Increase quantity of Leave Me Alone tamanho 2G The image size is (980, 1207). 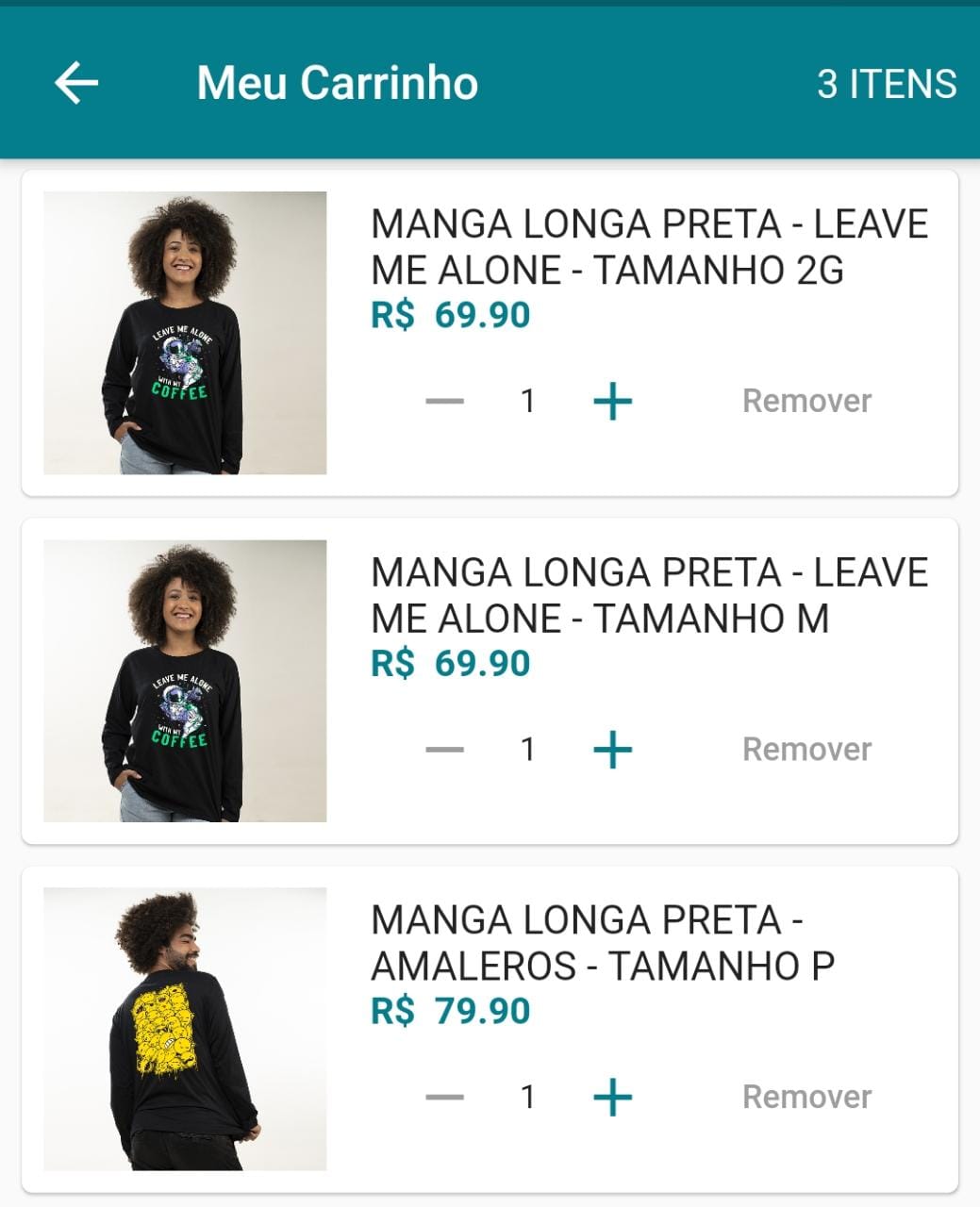612,402
